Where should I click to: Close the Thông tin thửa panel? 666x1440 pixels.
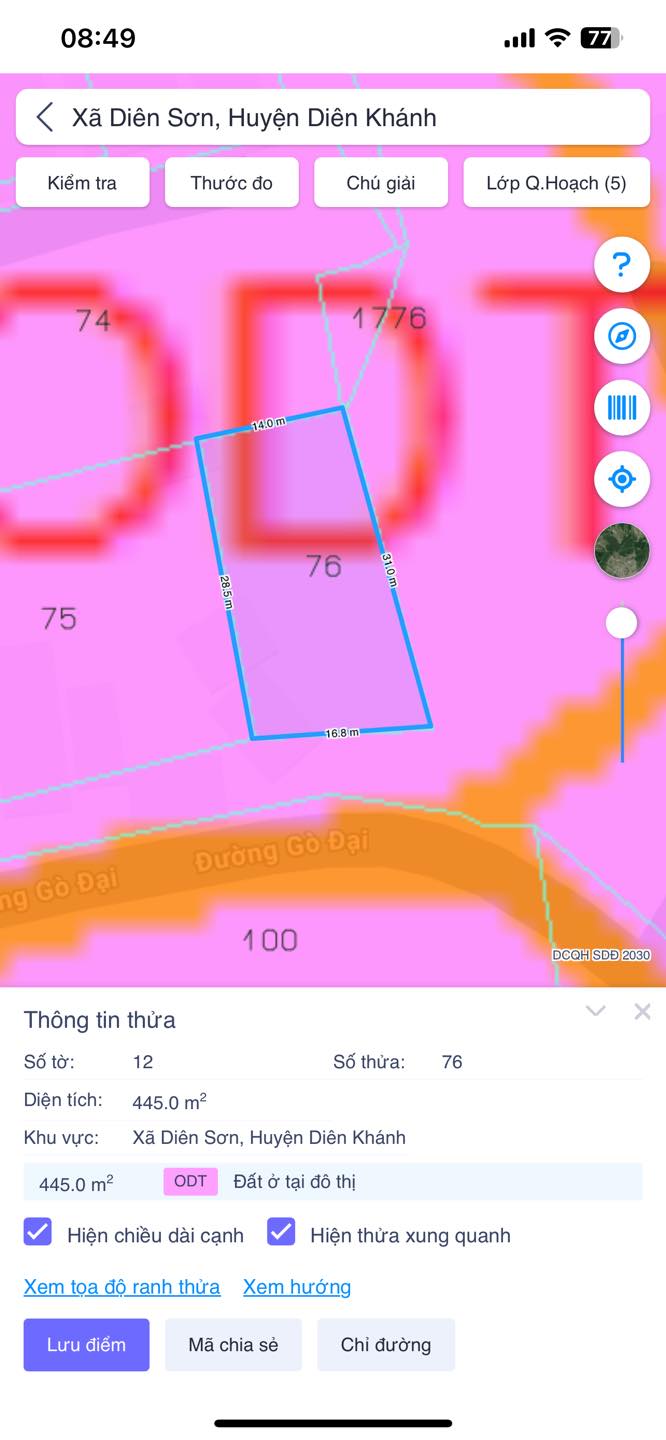tap(642, 1011)
